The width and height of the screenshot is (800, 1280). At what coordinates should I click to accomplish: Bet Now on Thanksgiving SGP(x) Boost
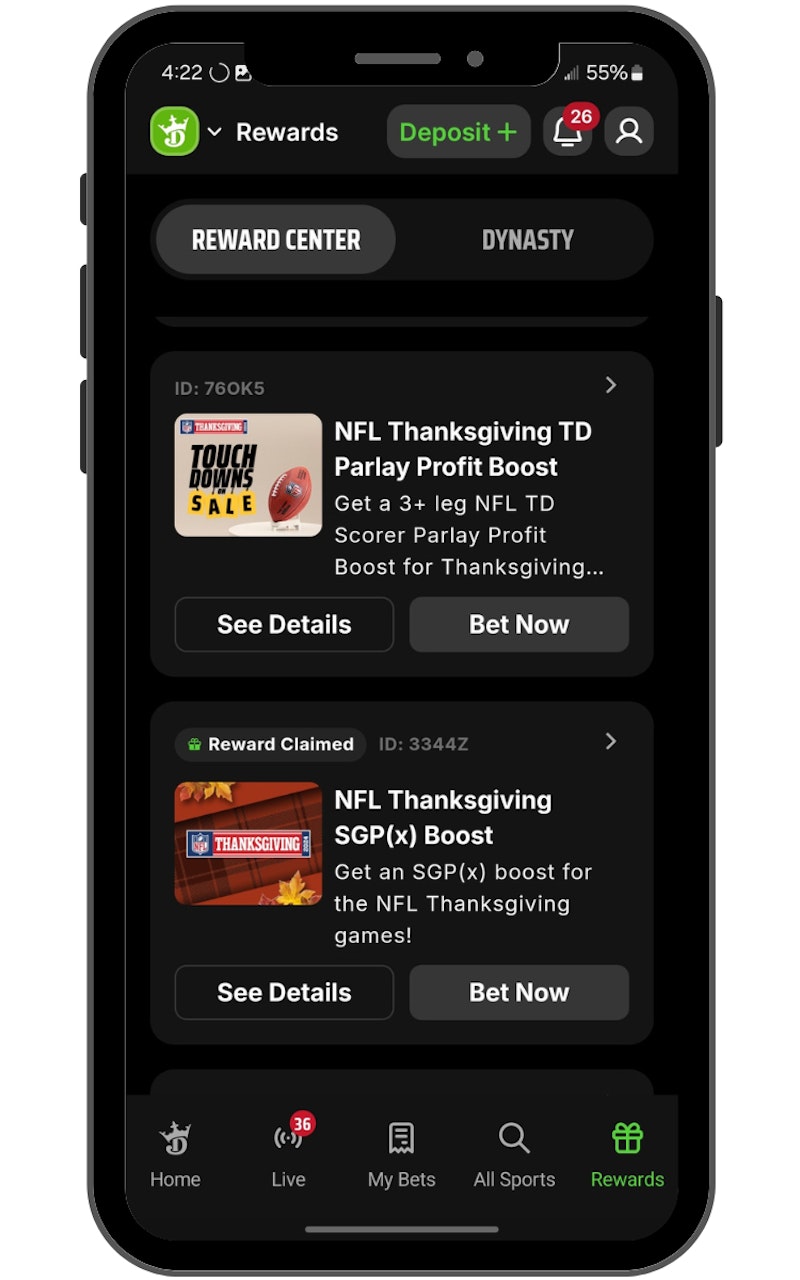pyautogui.click(x=519, y=993)
